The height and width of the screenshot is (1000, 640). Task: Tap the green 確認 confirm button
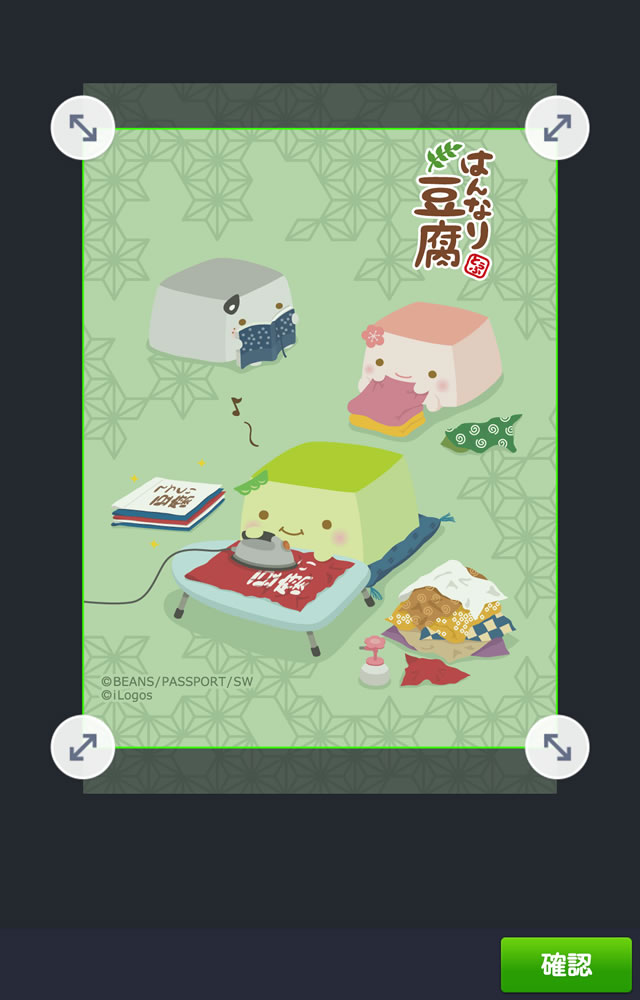tap(566, 964)
